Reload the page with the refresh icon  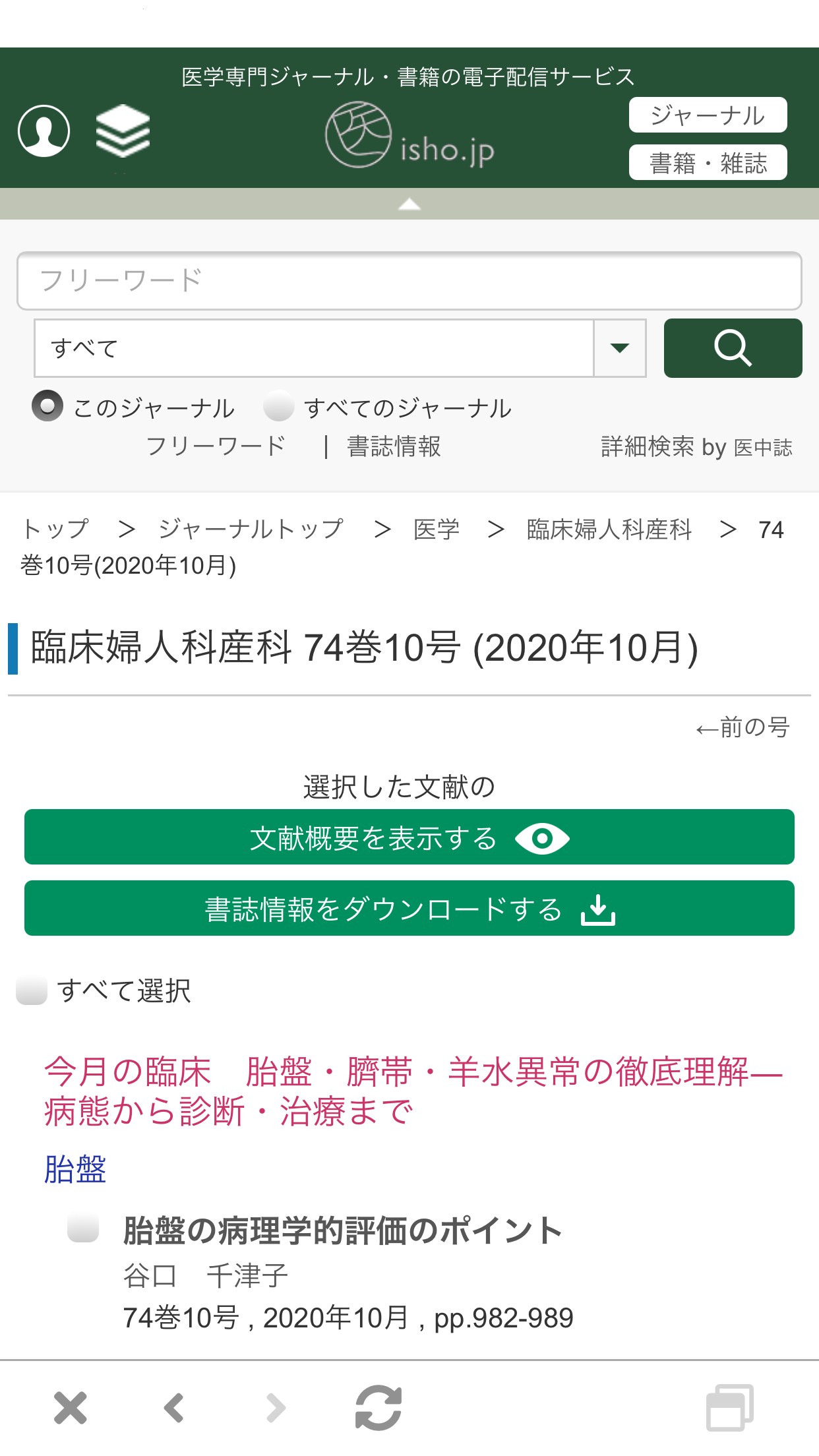click(x=379, y=1408)
